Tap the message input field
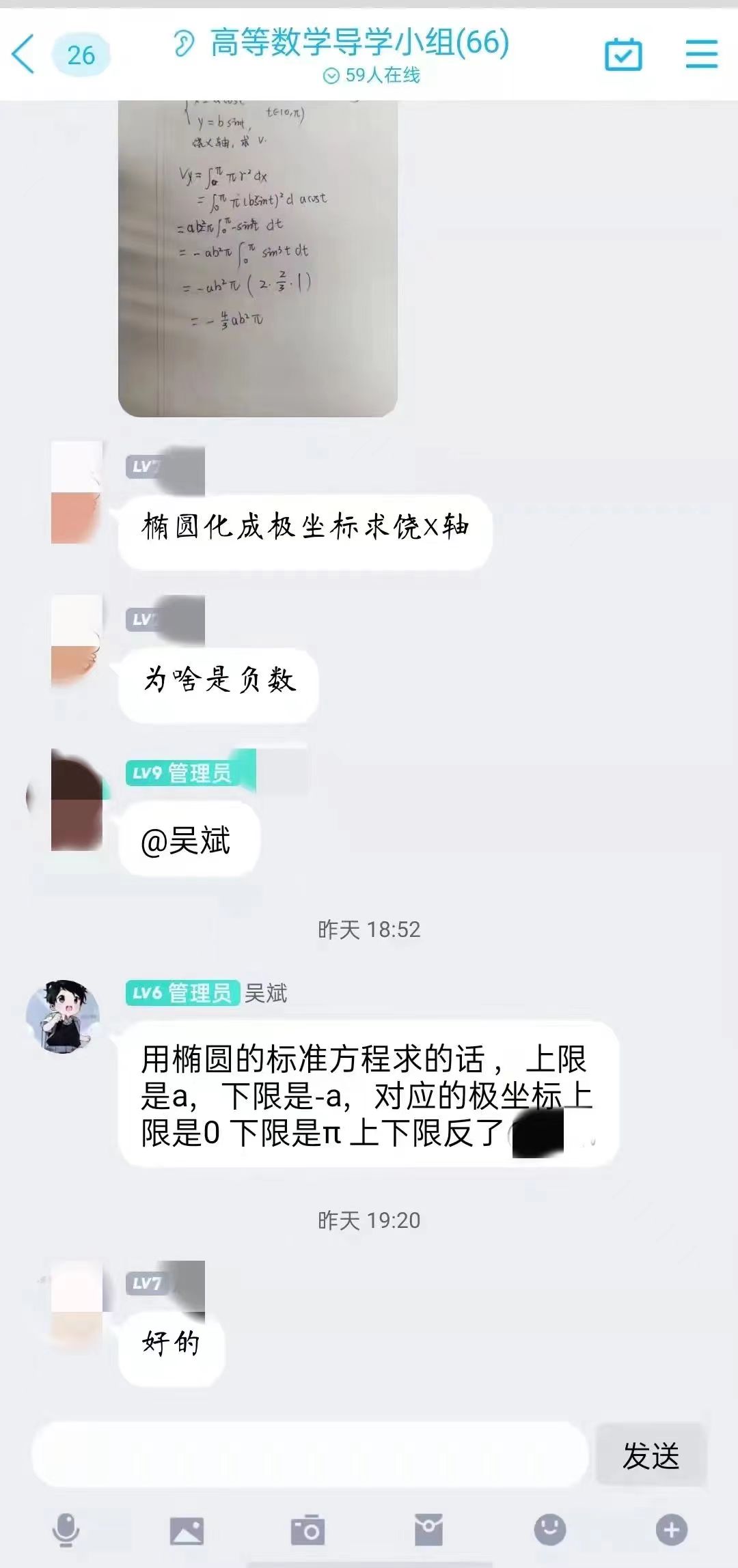Screen dimensions: 738x1568 [311, 1455]
